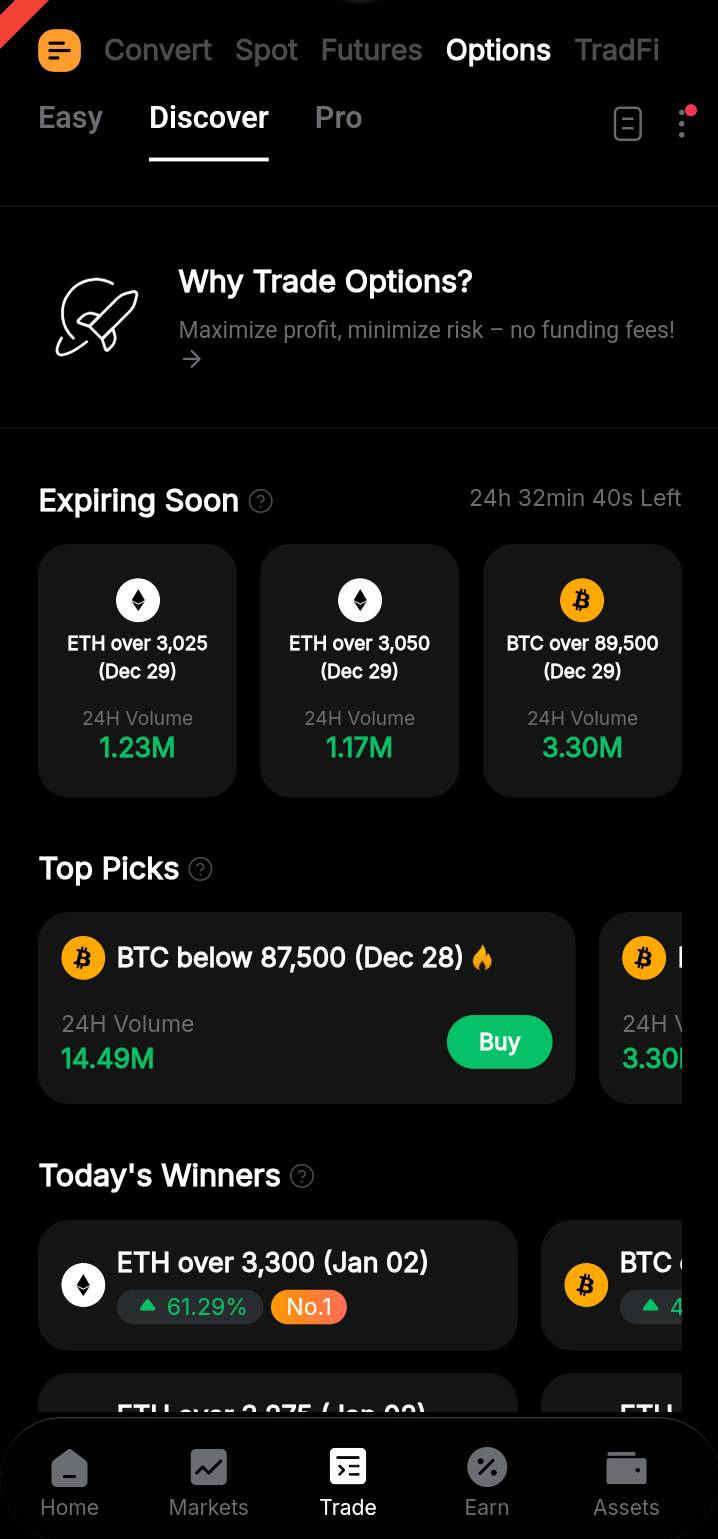
Task: Switch to the Convert tab
Action: click(x=158, y=50)
